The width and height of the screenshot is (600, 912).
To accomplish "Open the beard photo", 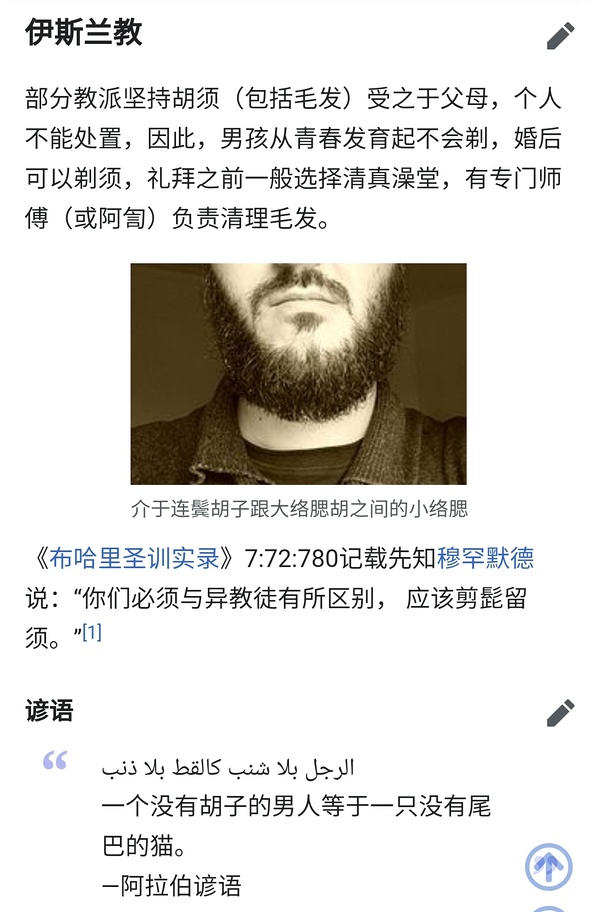I will click(298, 373).
